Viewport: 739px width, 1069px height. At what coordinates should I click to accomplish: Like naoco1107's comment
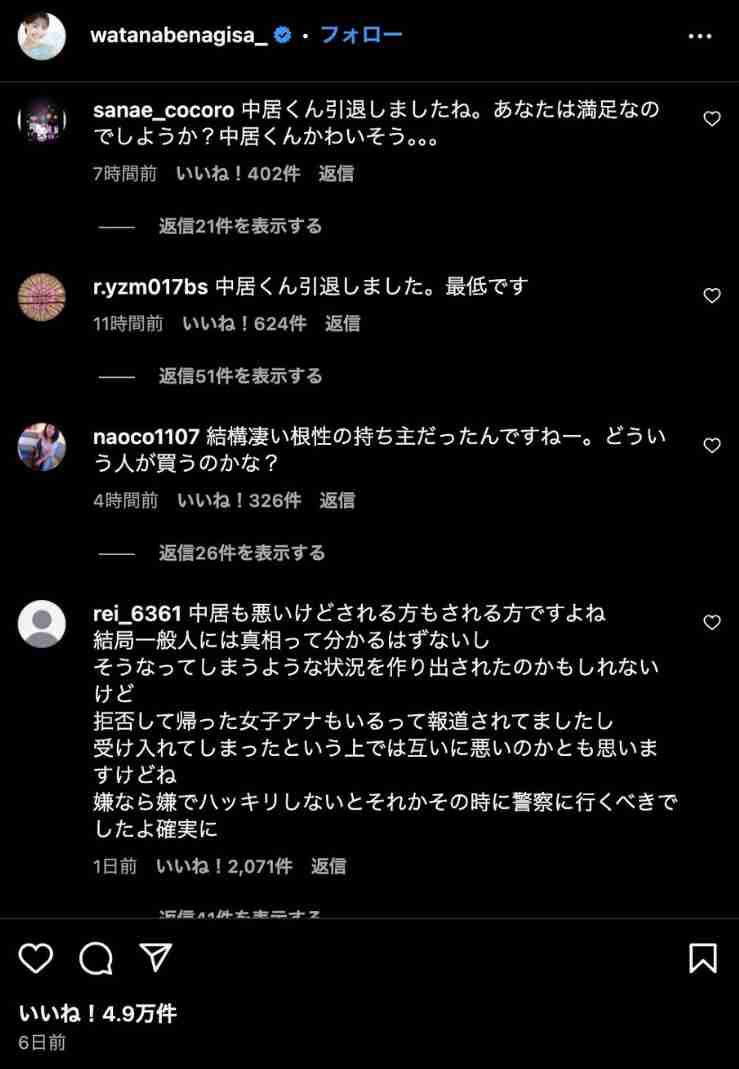coord(712,446)
